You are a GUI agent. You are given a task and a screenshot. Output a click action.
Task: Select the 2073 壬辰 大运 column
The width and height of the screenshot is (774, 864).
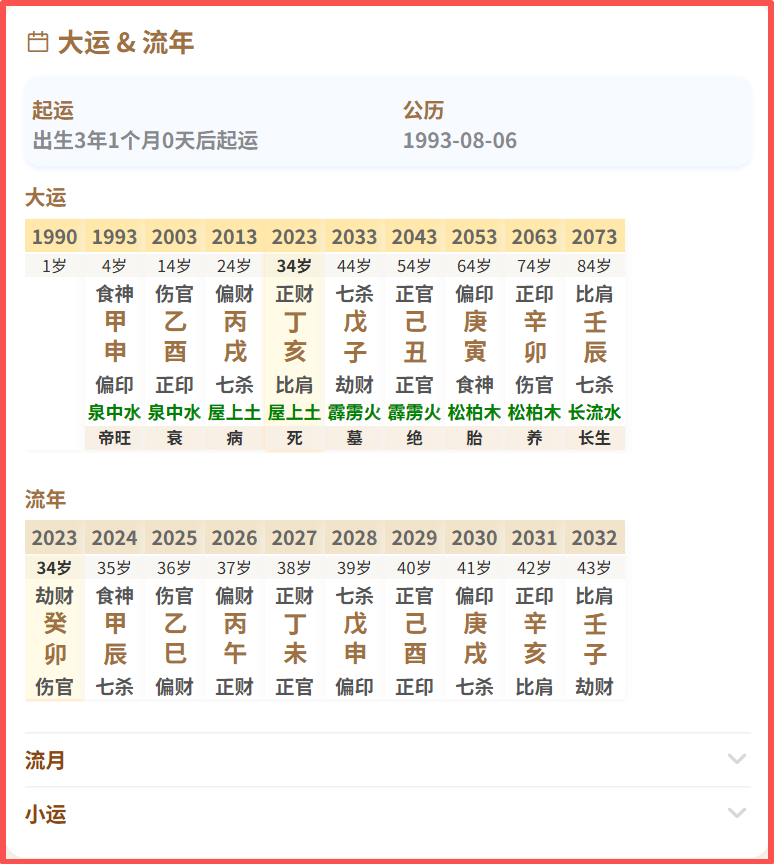point(595,337)
